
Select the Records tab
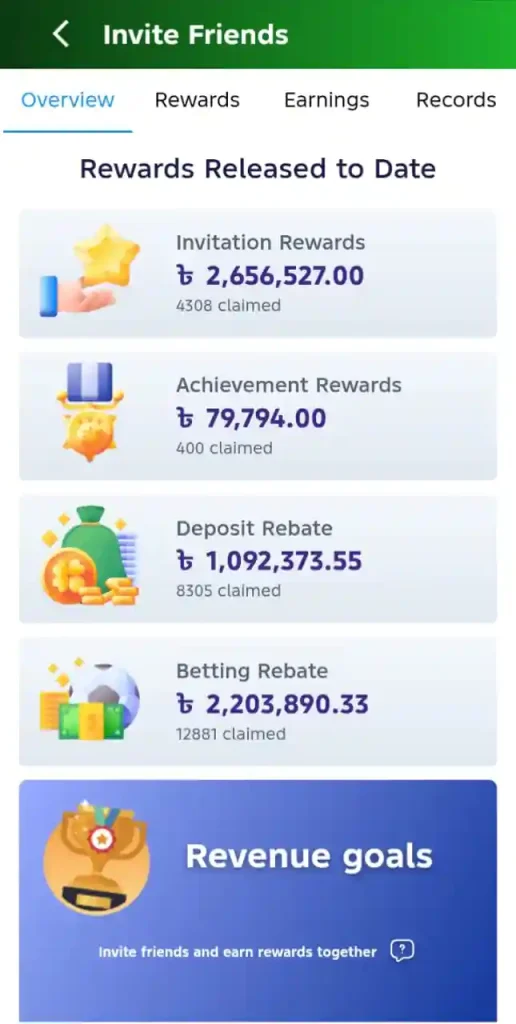(x=456, y=100)
